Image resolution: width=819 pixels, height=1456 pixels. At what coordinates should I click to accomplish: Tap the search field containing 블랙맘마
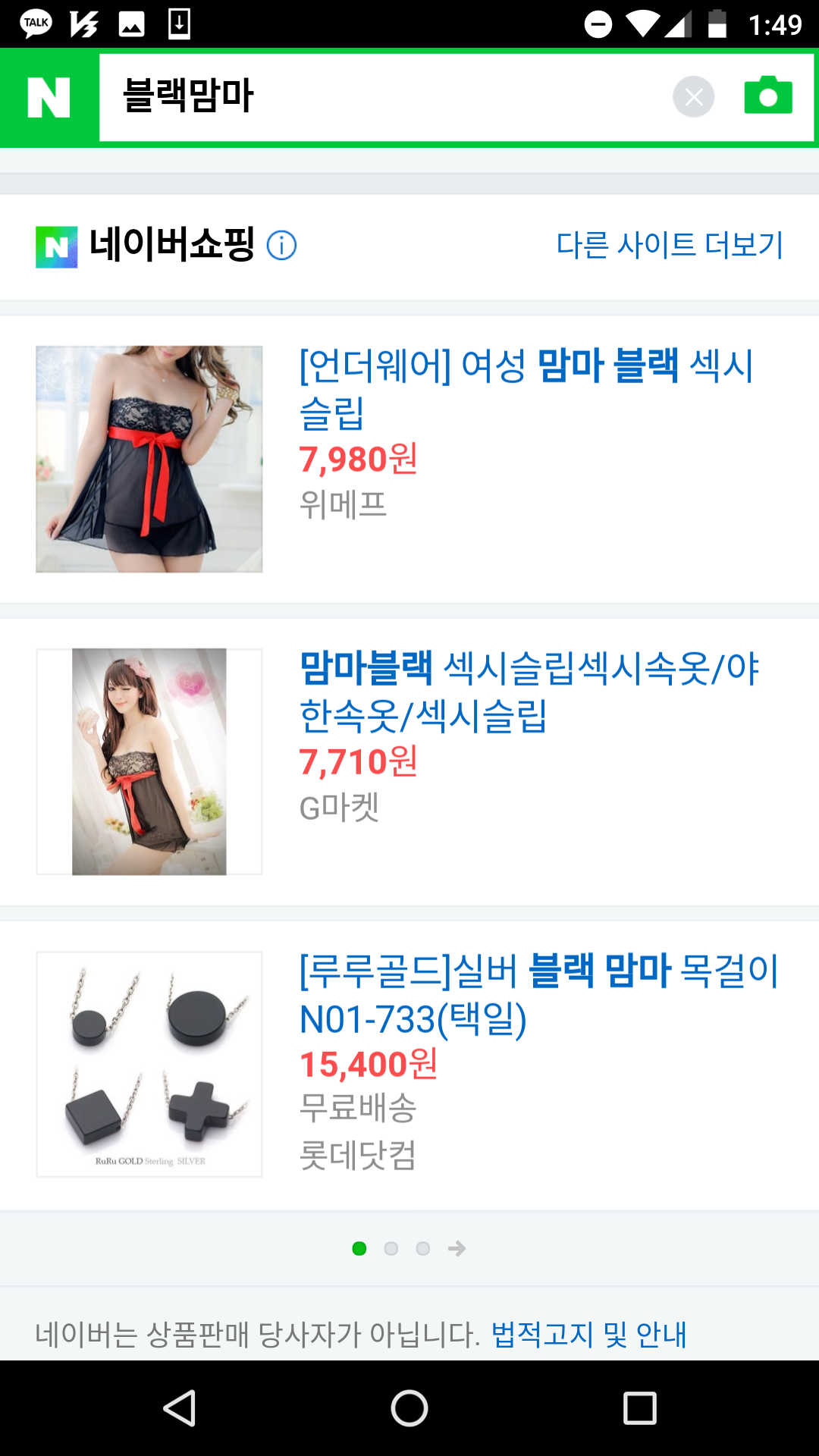379,97
